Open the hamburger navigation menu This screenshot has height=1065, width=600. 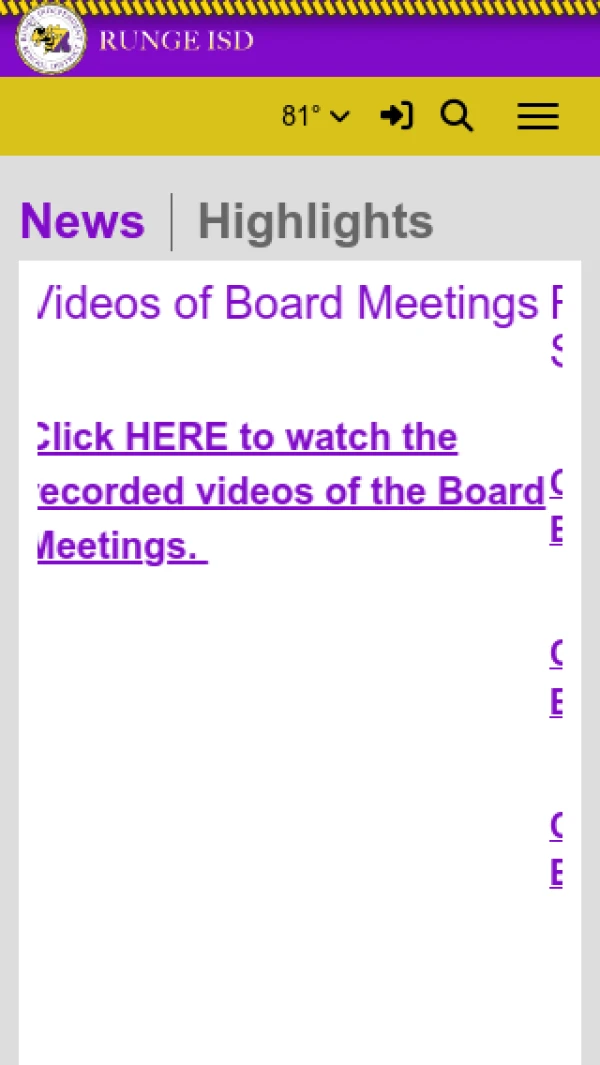(x=537, y=117)
